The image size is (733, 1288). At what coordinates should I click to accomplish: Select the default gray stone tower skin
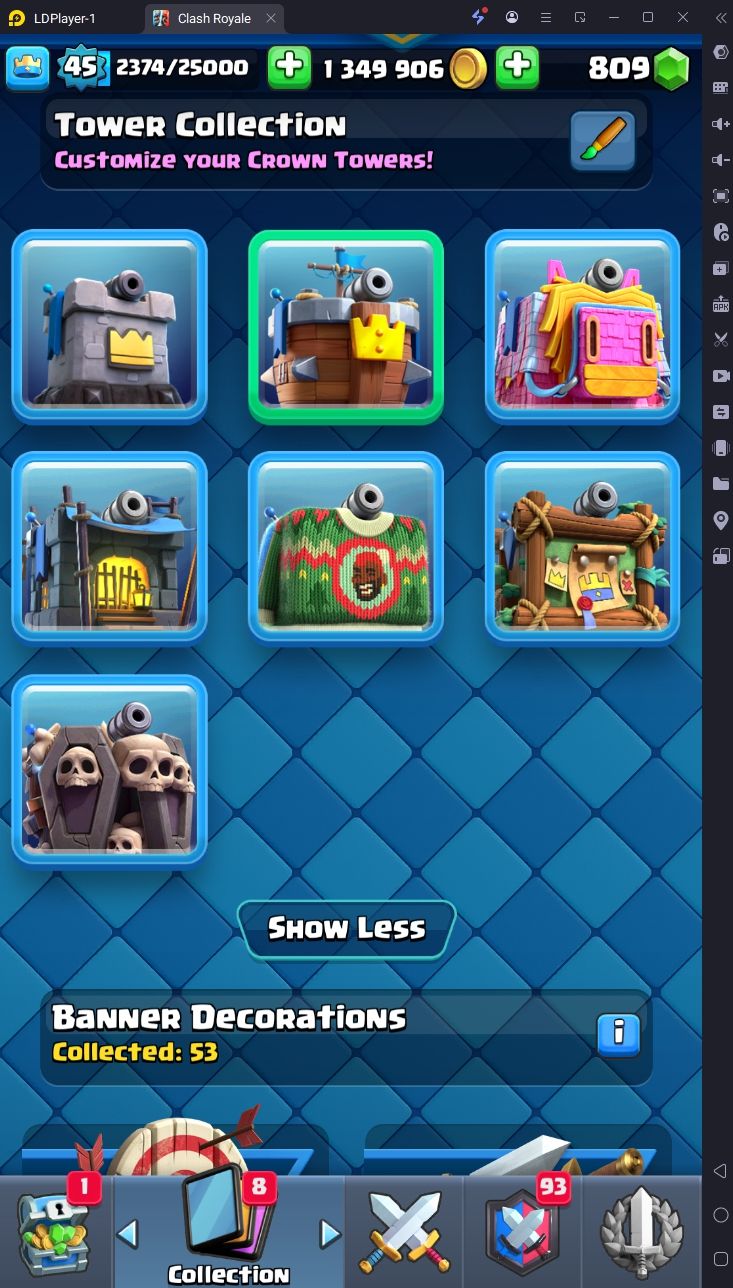[x=109, y=327]
